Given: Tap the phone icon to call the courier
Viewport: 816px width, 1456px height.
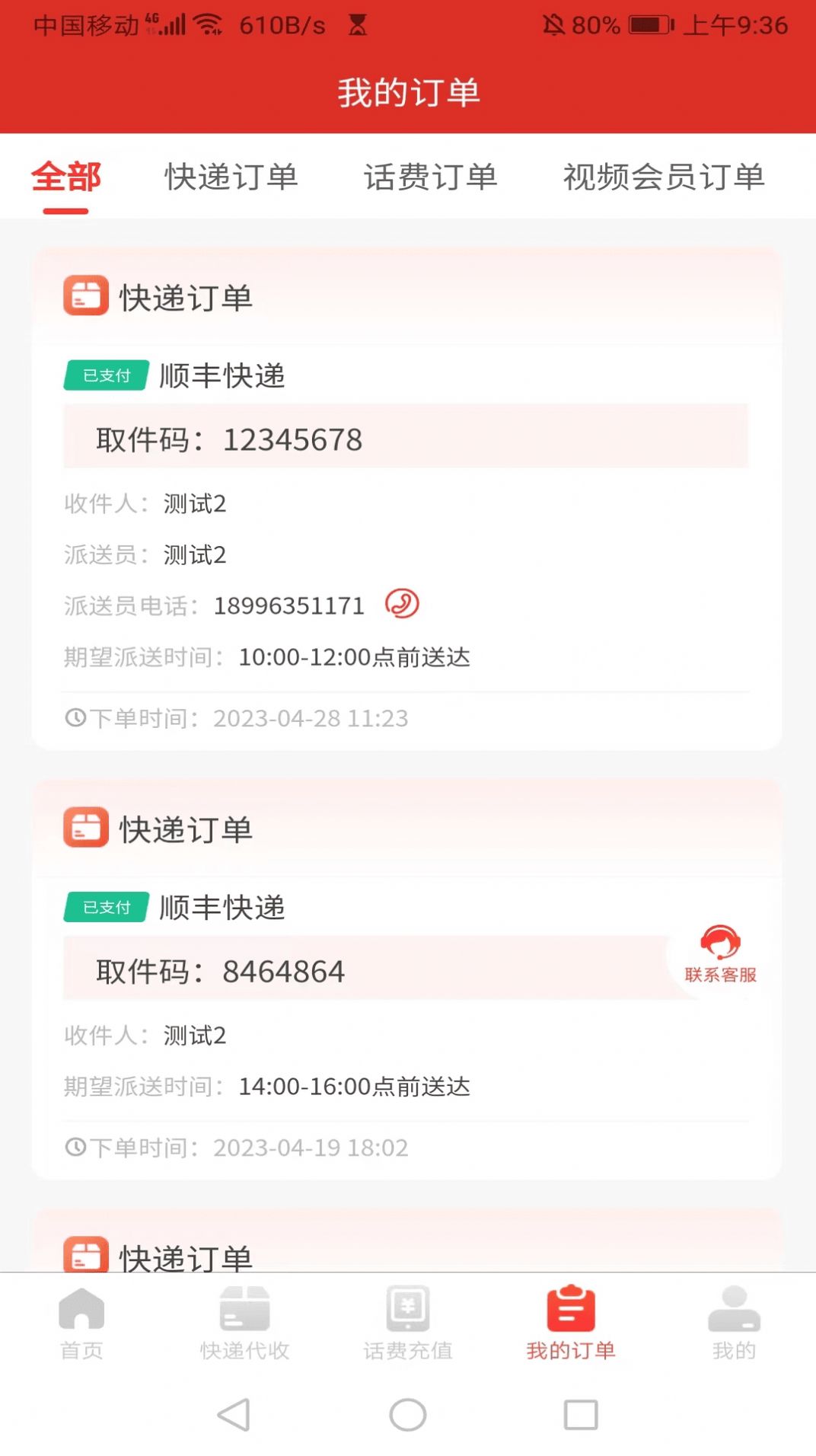Looking at the screenshot, I should (402, 604).
